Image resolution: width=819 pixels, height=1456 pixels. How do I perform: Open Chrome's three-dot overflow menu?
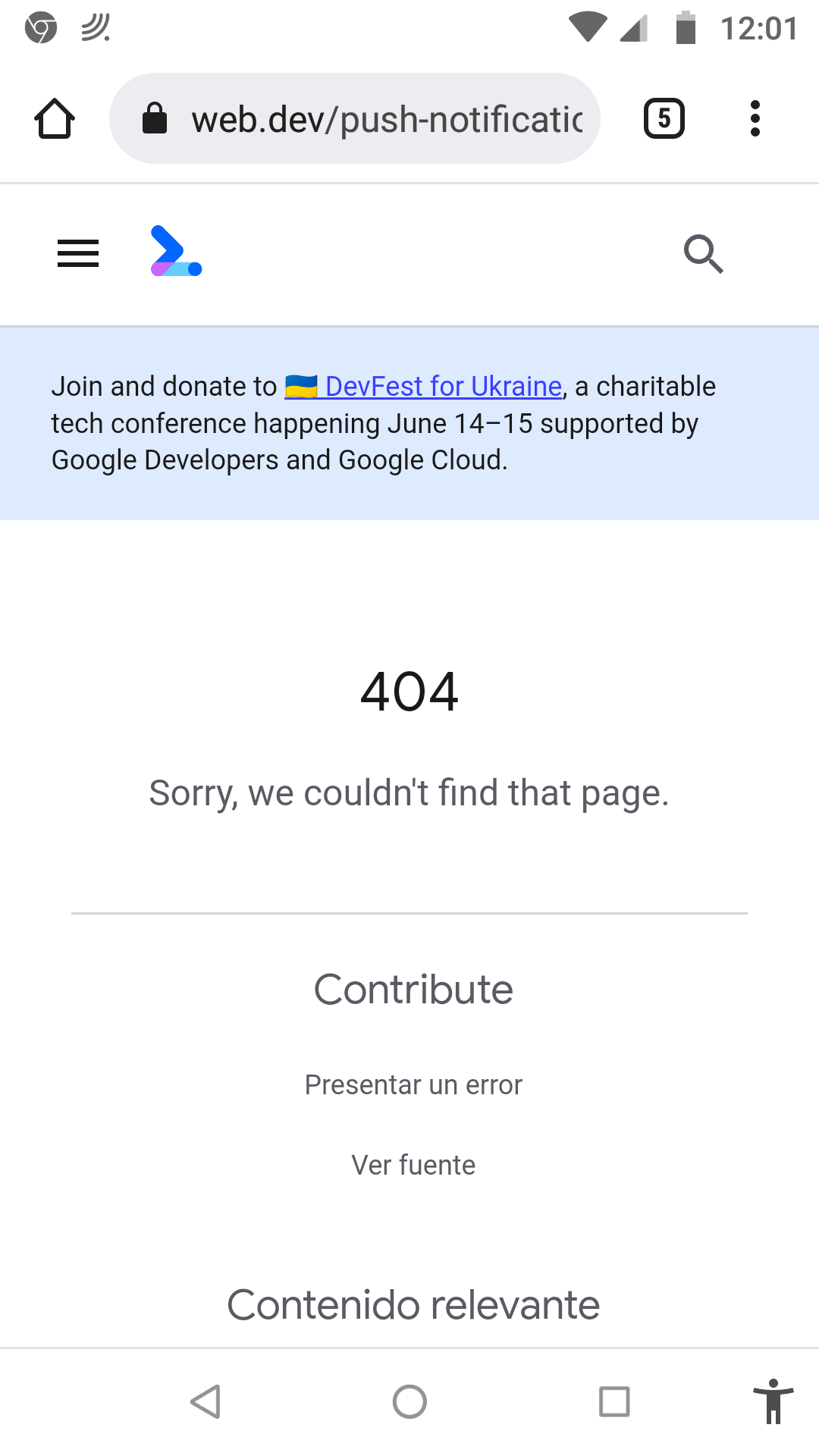[x=755, y=118]
